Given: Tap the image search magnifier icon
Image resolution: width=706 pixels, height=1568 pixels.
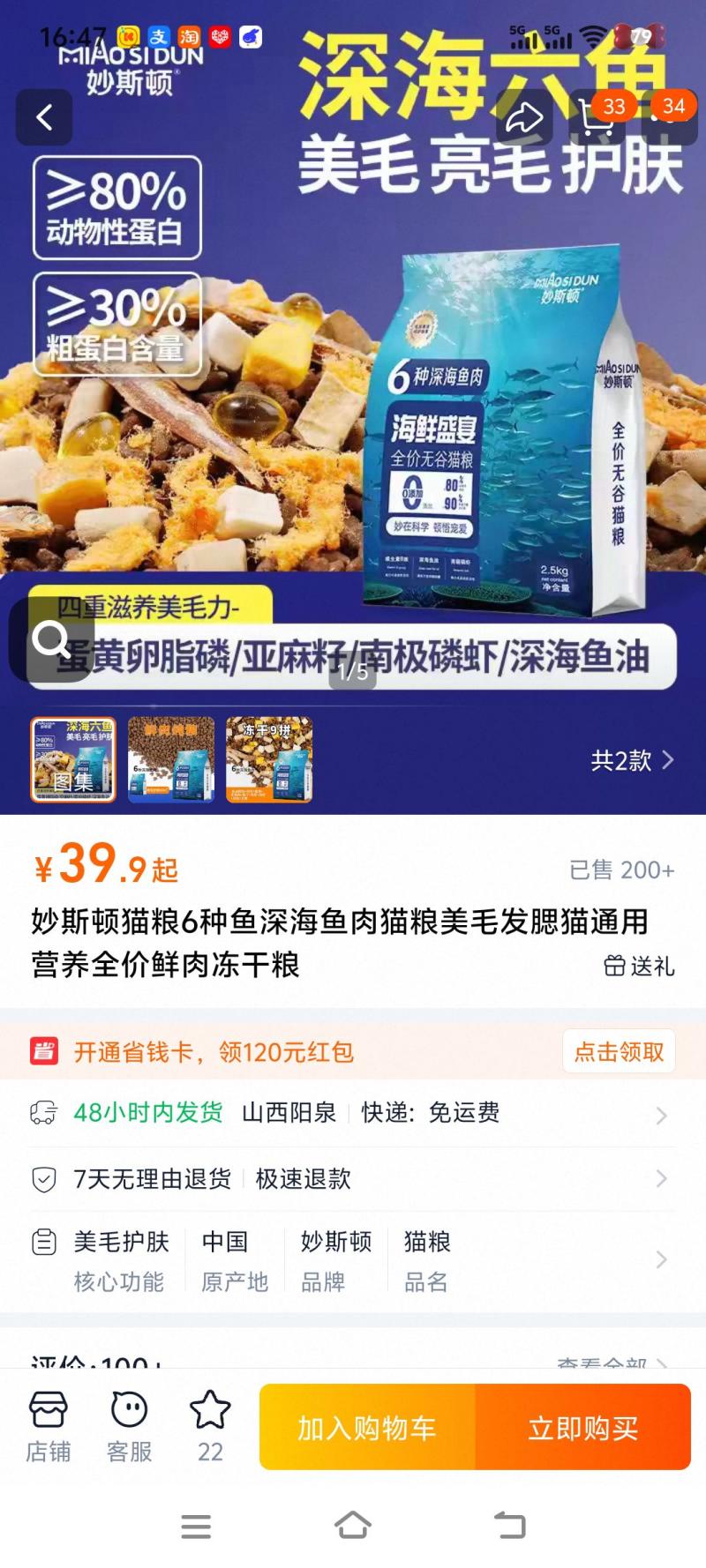Looking at the screenshot, I should [x=51, y=639].
